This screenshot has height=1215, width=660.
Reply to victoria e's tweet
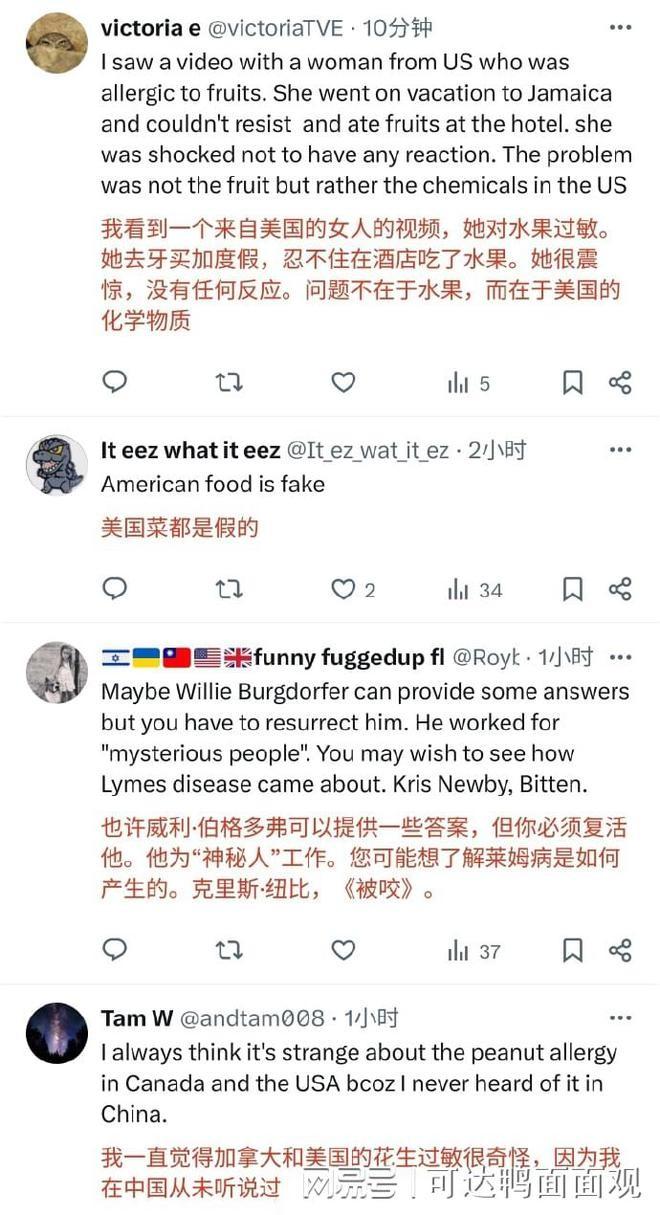tap(116, 382)
